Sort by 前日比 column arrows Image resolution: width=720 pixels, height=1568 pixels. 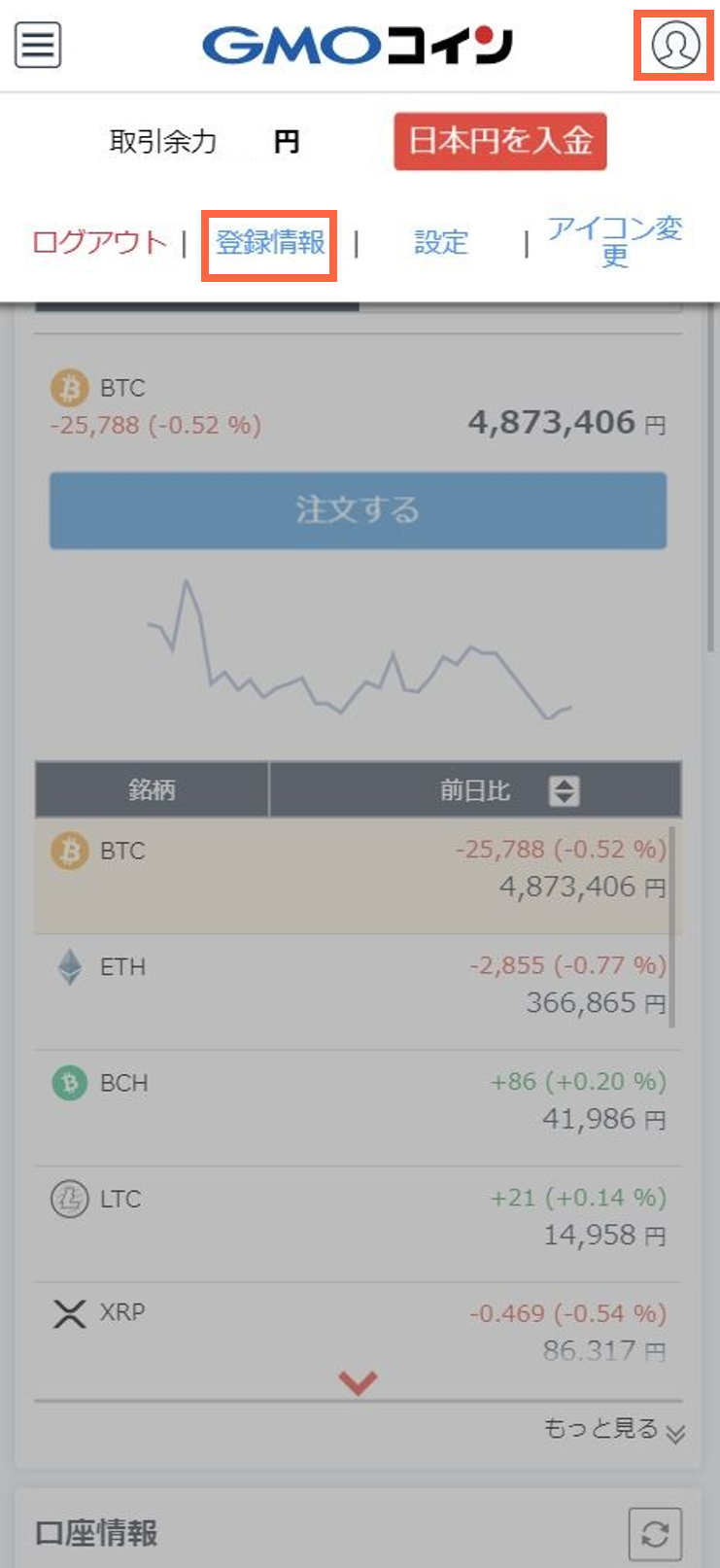tap(565, 790)
